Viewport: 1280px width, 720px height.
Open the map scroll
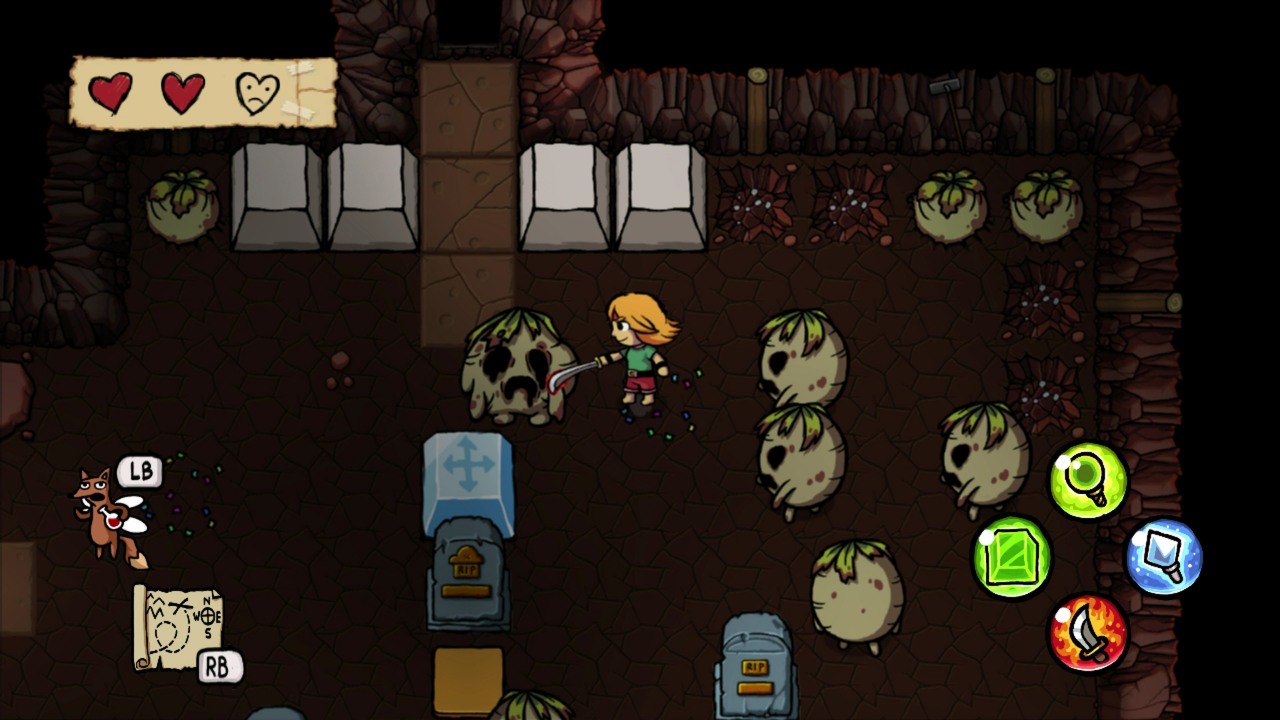tap(178, 626)
